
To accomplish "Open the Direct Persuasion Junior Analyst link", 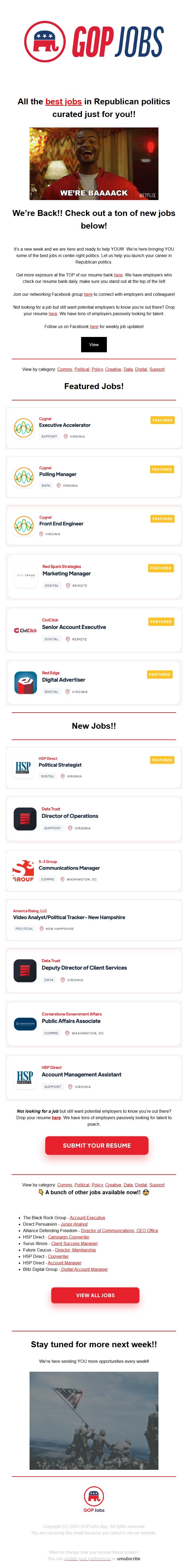I will pyautogui.click(x=74, y=1224).
